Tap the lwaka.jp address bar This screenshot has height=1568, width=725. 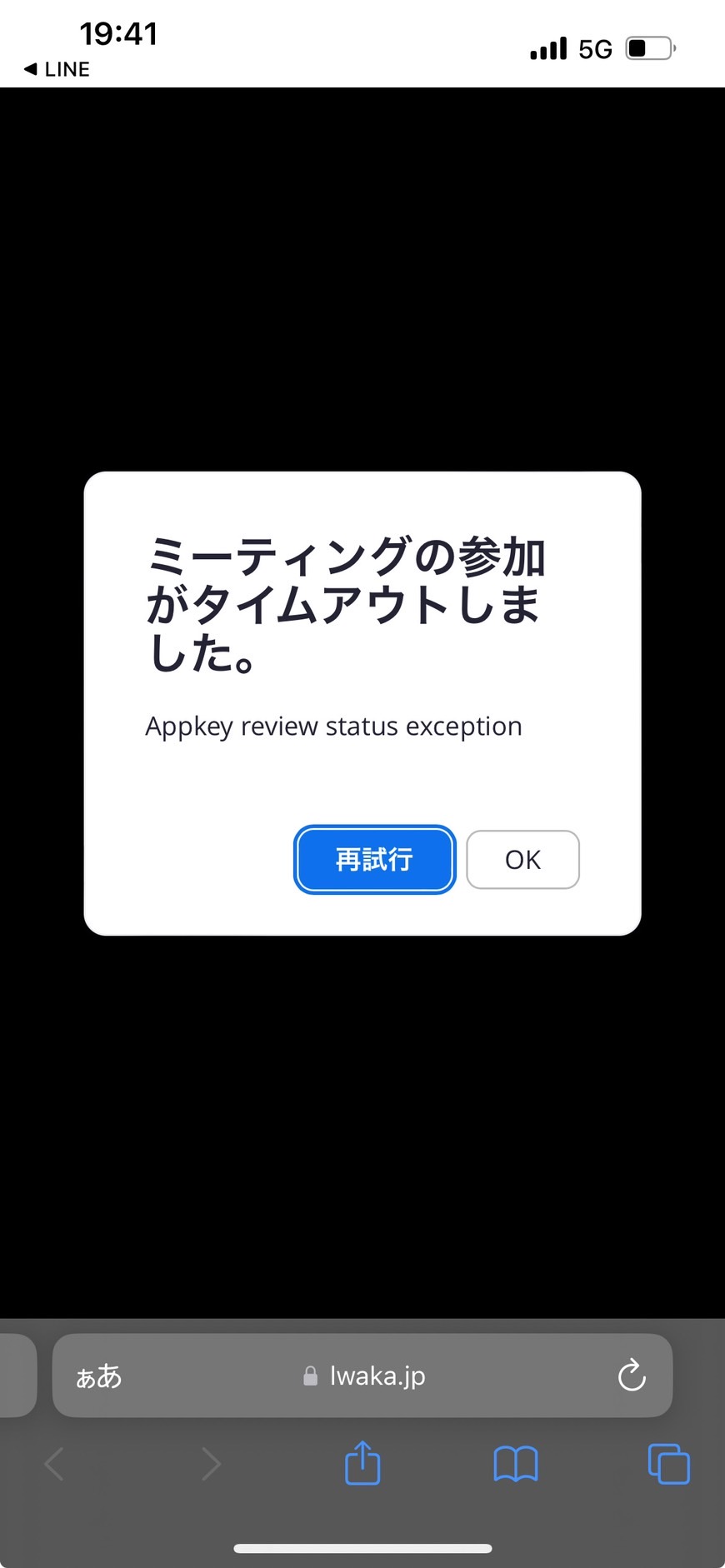pos(362,1376)
